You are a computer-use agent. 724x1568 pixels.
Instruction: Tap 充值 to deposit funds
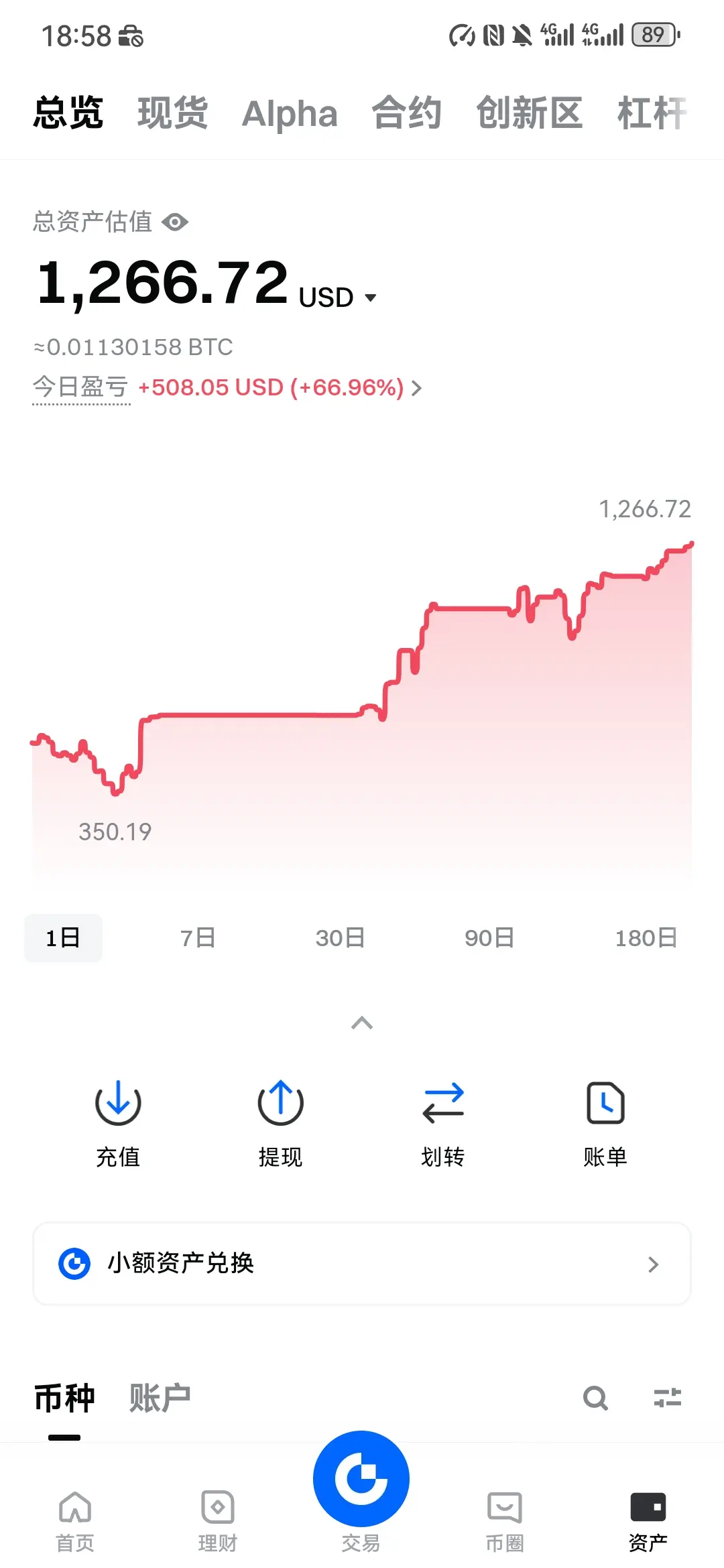[x=118, y=1124]
